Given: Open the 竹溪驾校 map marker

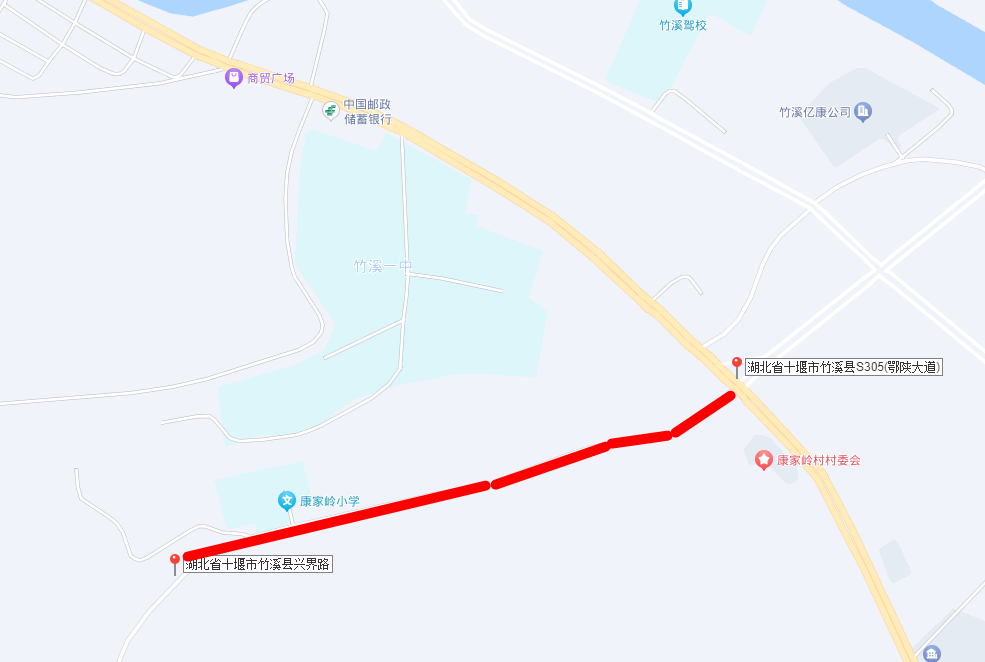Looking at the screenshot, I should 683,7.
